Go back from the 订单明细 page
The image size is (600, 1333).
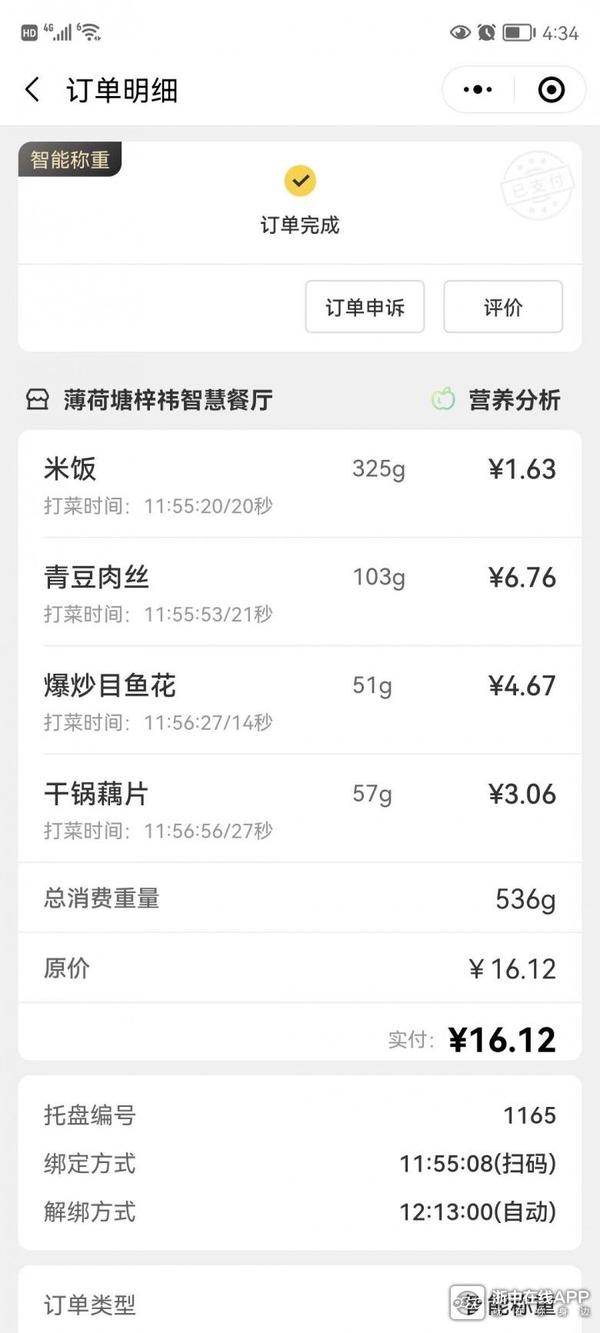click(x=32, y=90)
